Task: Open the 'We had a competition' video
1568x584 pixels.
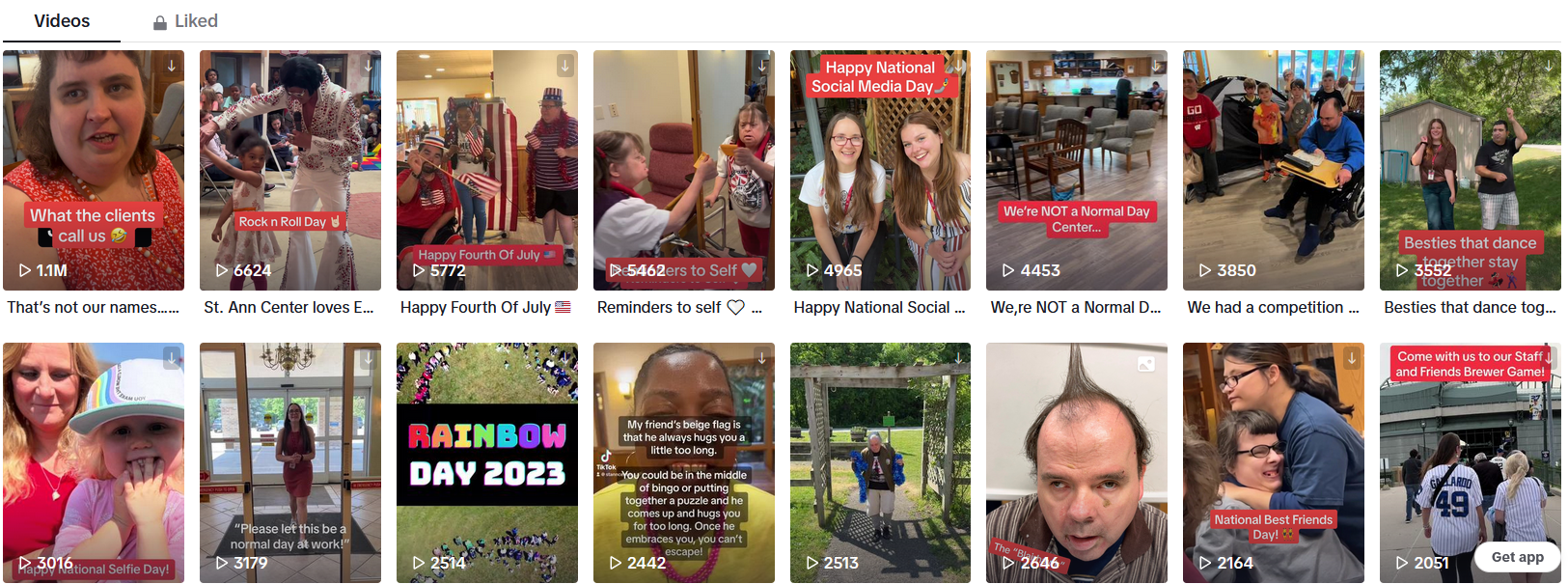Action: point(1274,170)
